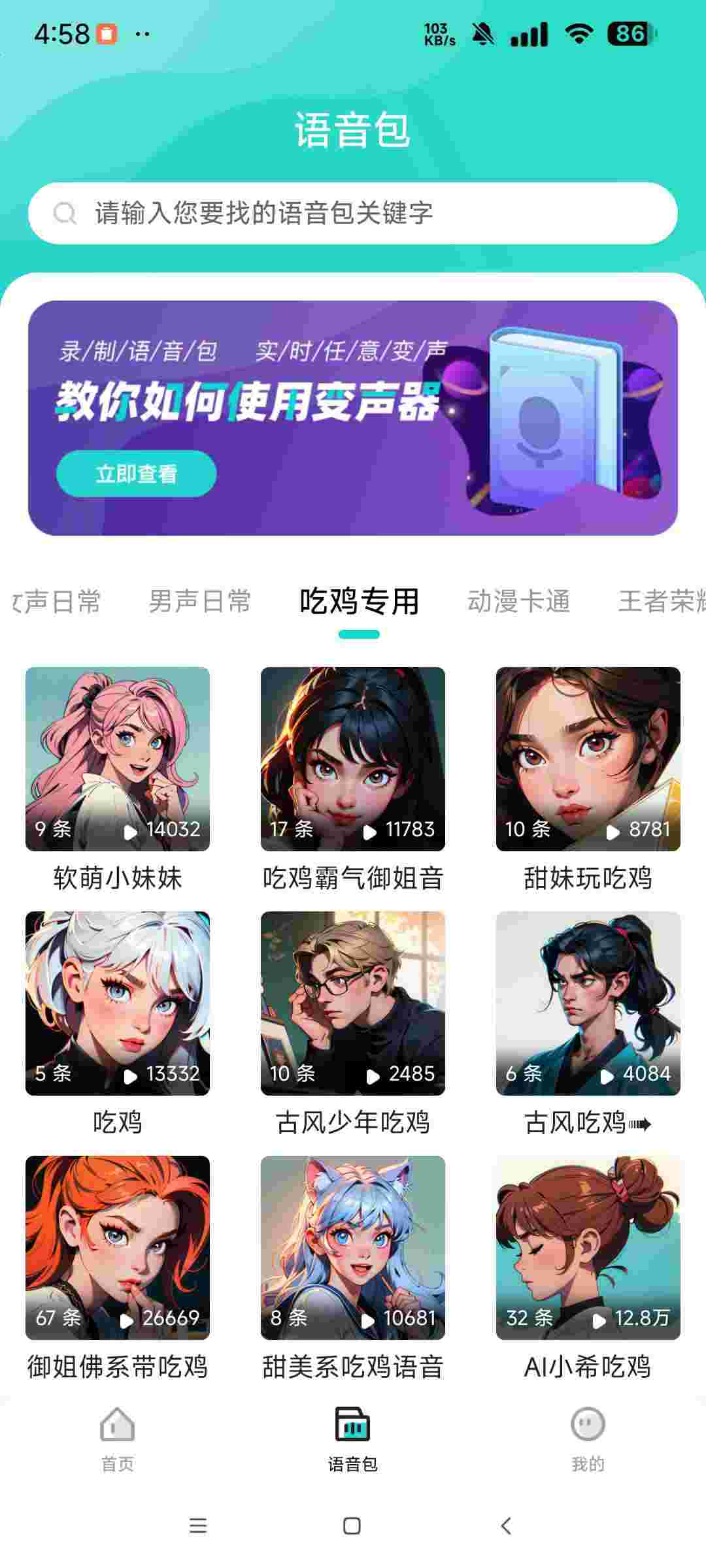Switch to the 王者荣耀 category tab
Viewport: 706px width, 1568px height.
pyautogui.click(x=660, y=601)
